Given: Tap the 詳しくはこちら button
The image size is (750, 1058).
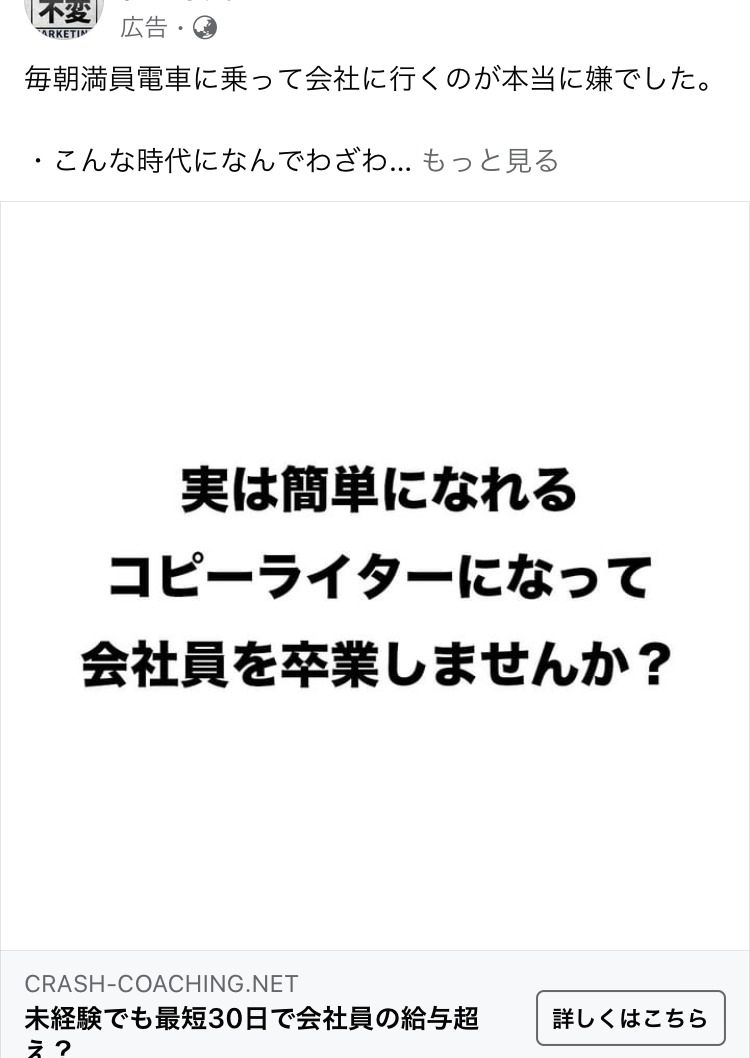Looking at the screenshot, I should tap(630, 1018).
